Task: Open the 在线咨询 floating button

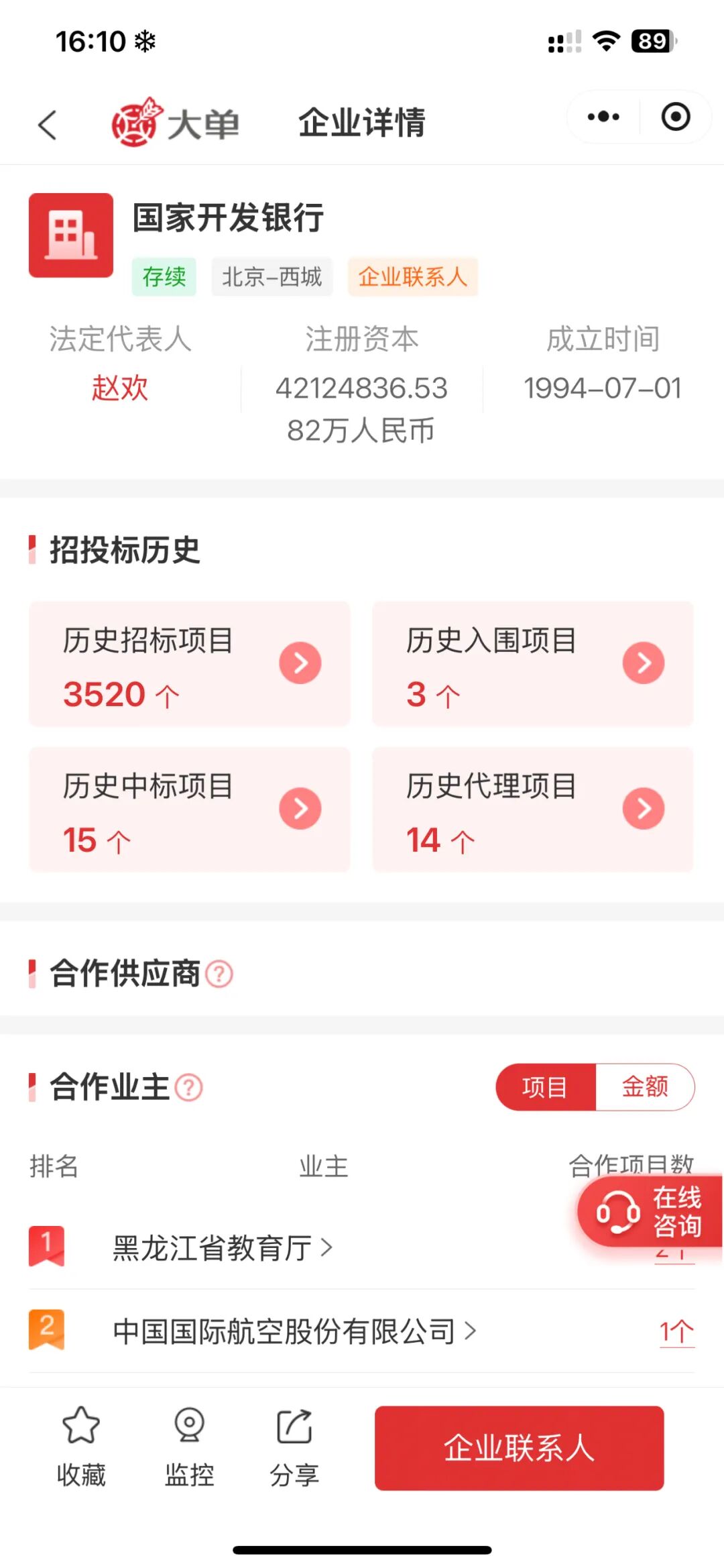Action: tap(650, 1211)
